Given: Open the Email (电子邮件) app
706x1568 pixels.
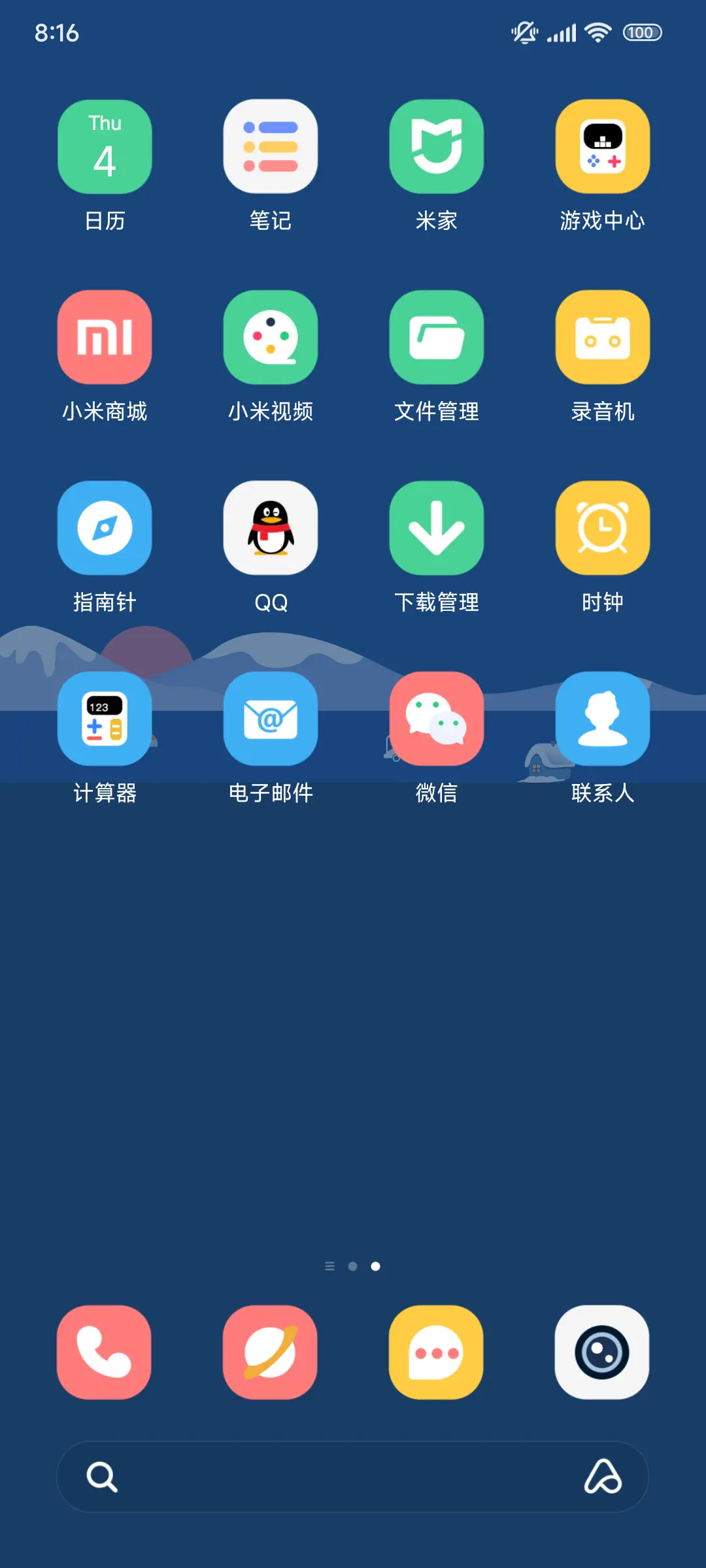Looking at the screenshot, I should coord(271,718).
